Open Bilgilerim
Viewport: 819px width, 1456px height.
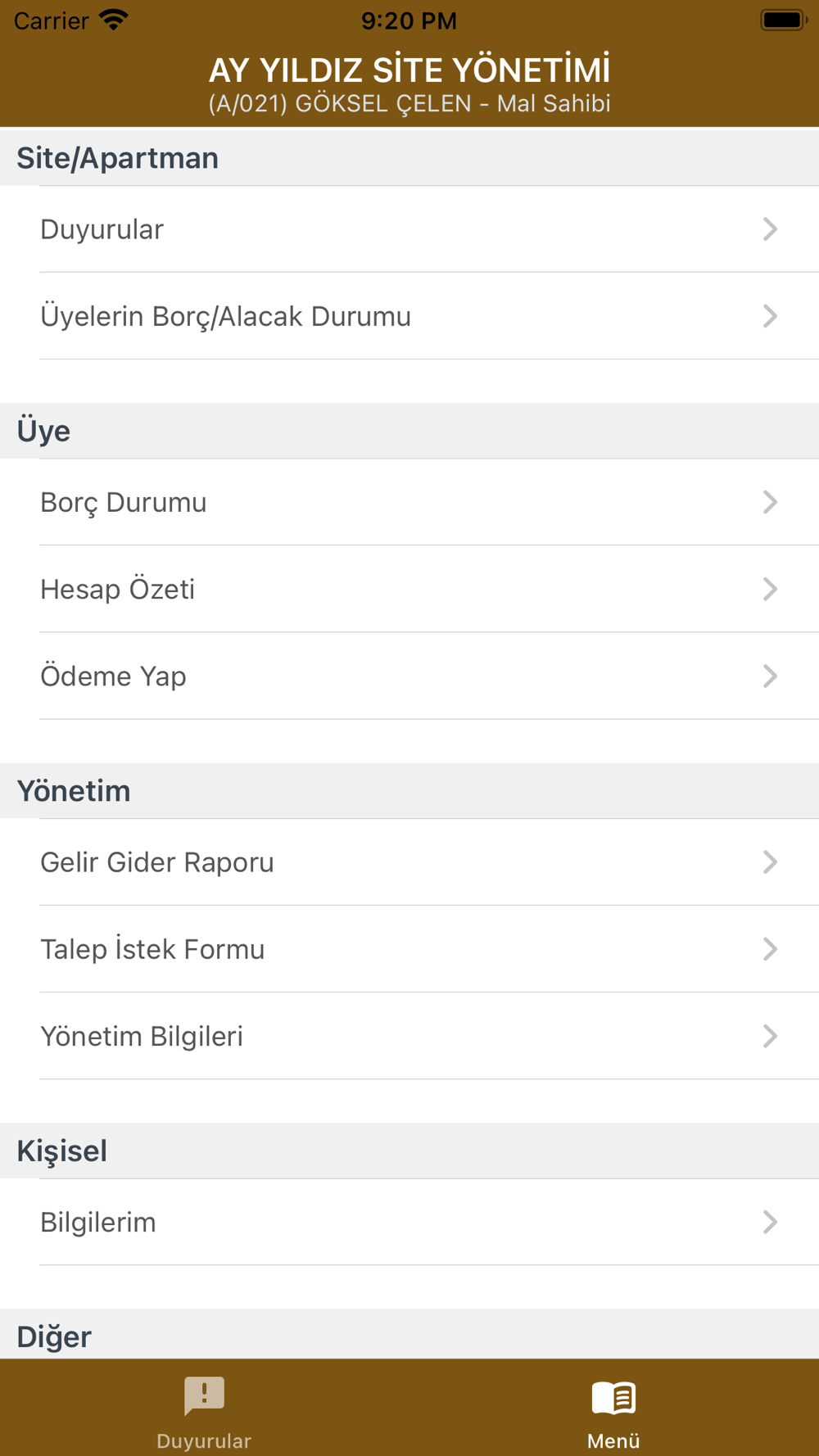point(409,1222)
